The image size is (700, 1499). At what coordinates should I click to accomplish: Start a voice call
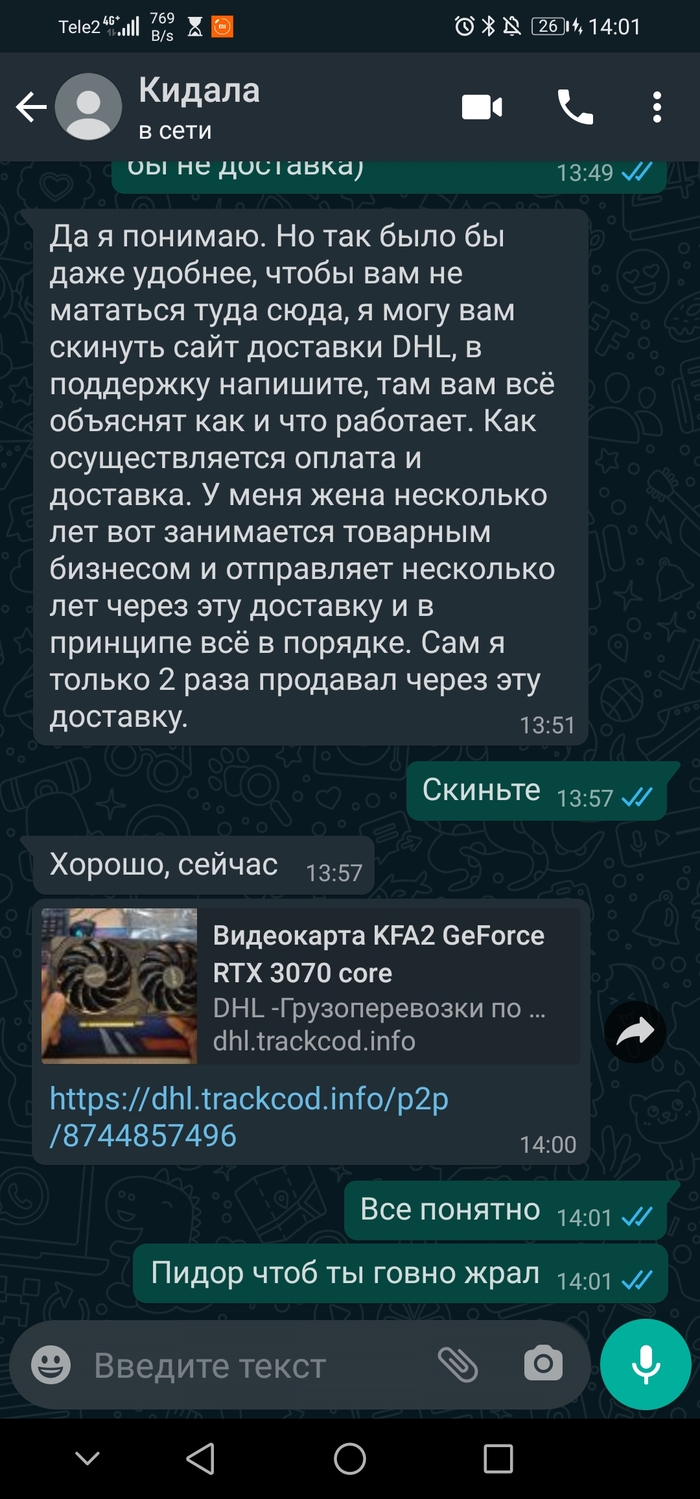(575, 107)
